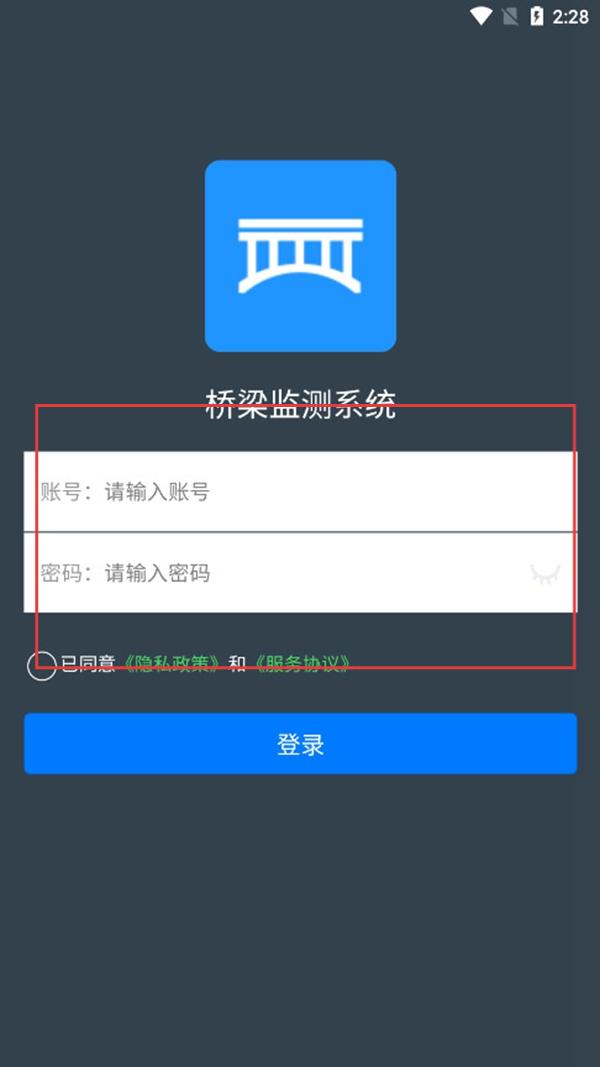Tap the 登录 login button
Viewport: 600px width, 1067px height.
(x=300, y=744)
